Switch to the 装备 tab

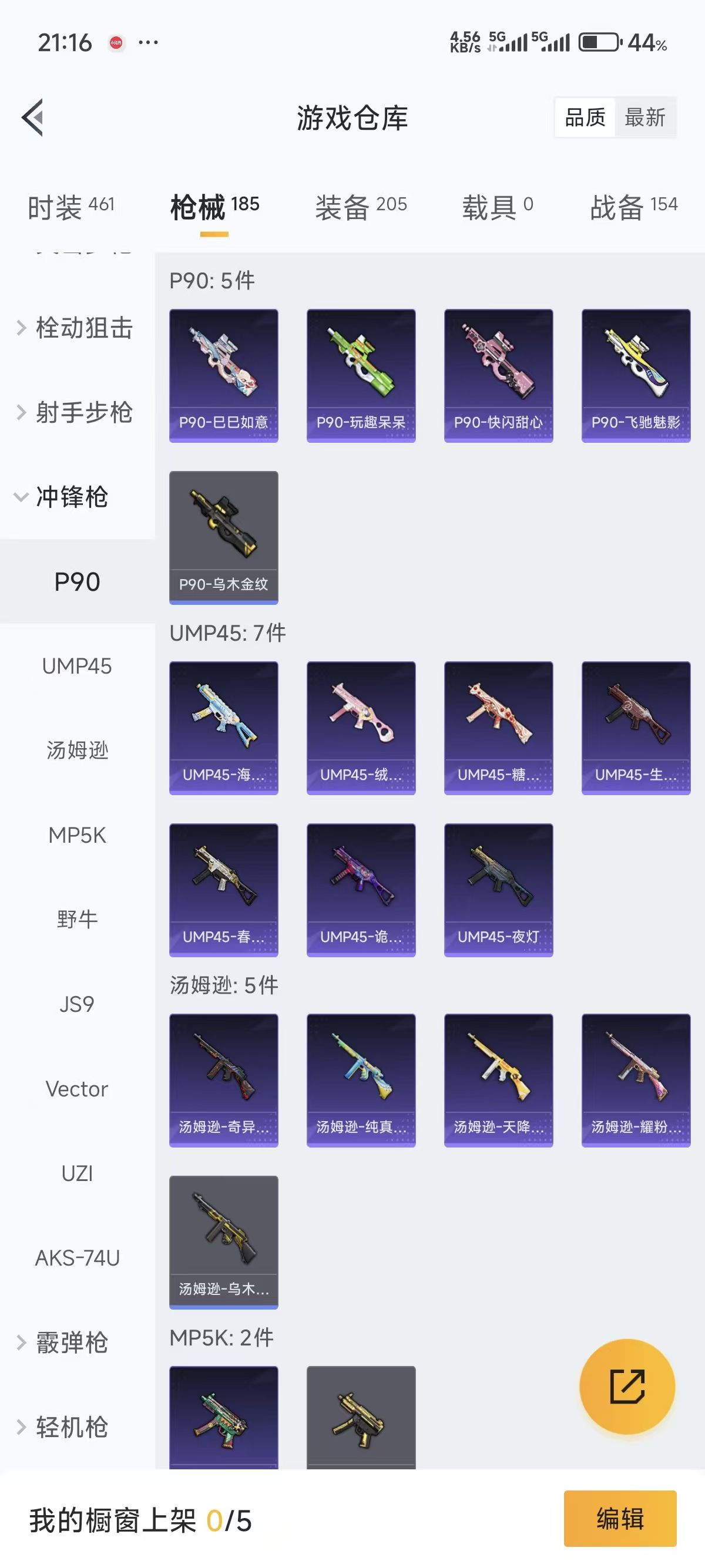pyautogui.click(x=360, y=207)
